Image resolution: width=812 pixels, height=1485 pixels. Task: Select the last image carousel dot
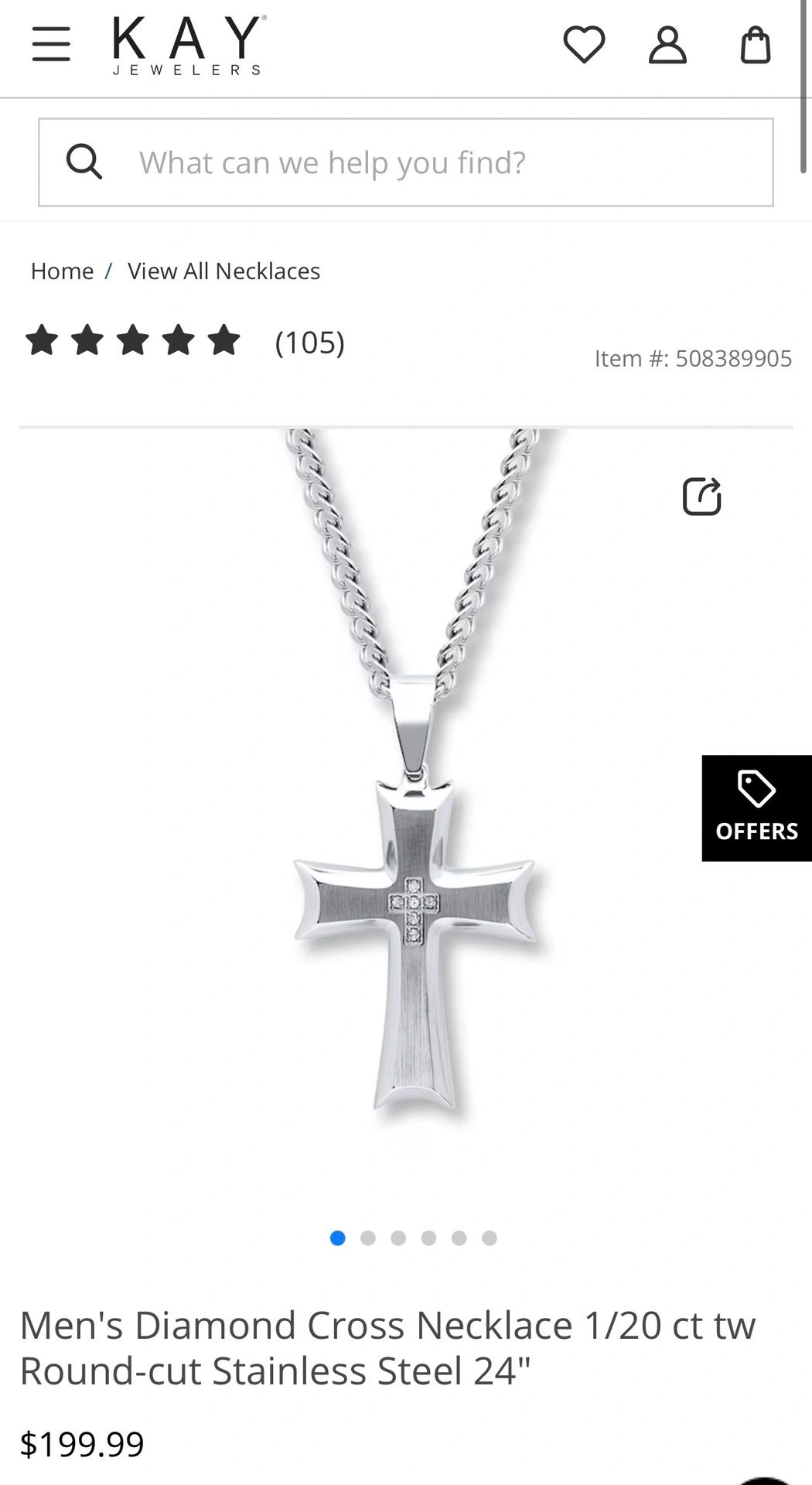(490, 1238)
